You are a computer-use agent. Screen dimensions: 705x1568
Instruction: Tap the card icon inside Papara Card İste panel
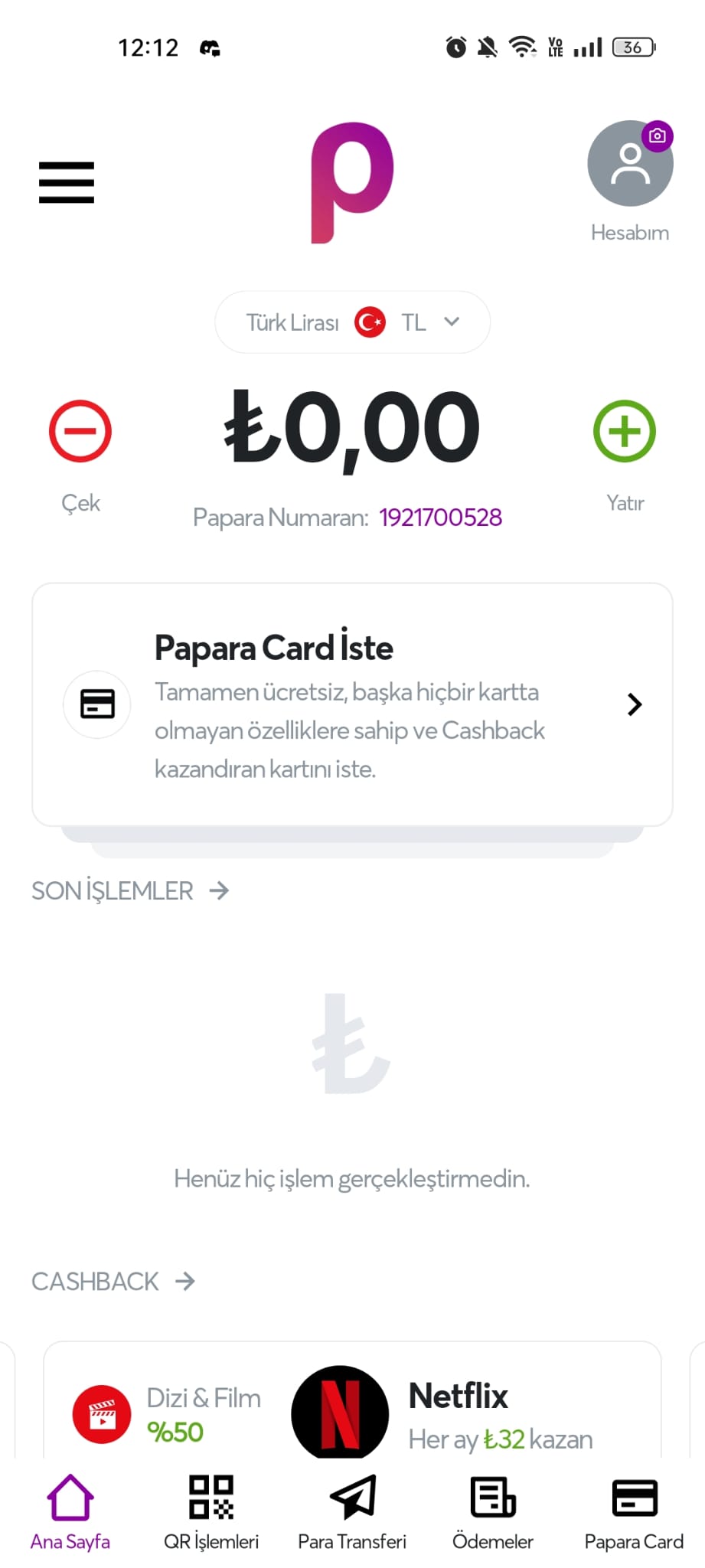[97, 704]
